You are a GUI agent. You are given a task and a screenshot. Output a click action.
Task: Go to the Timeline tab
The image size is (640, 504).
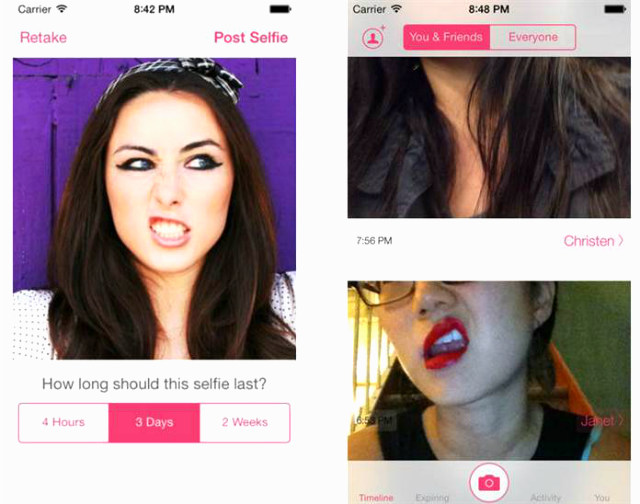(x=376, y=497)
